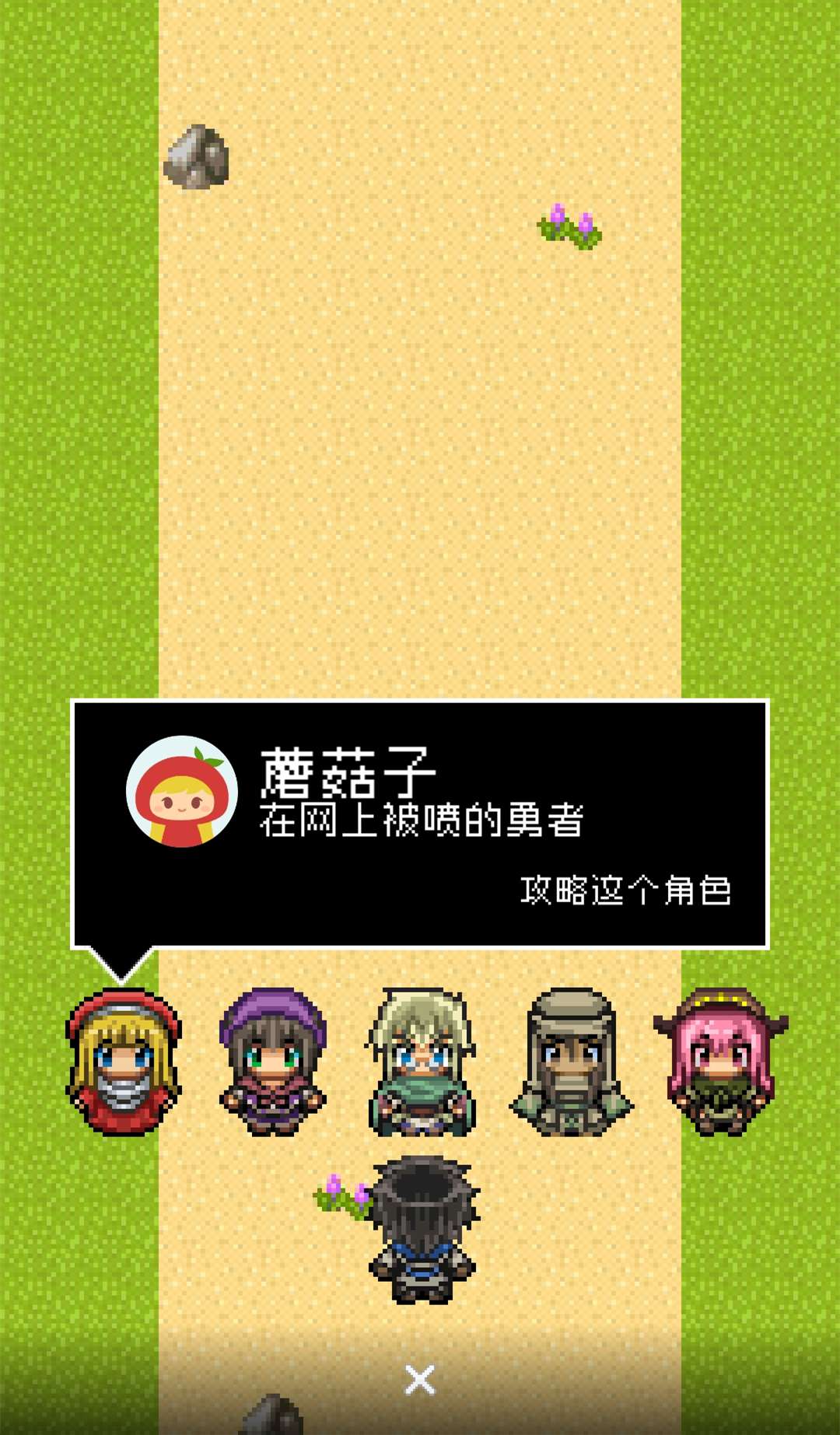
Task: Select the red-hooded blonde character
Action: tap(123, 1062)
